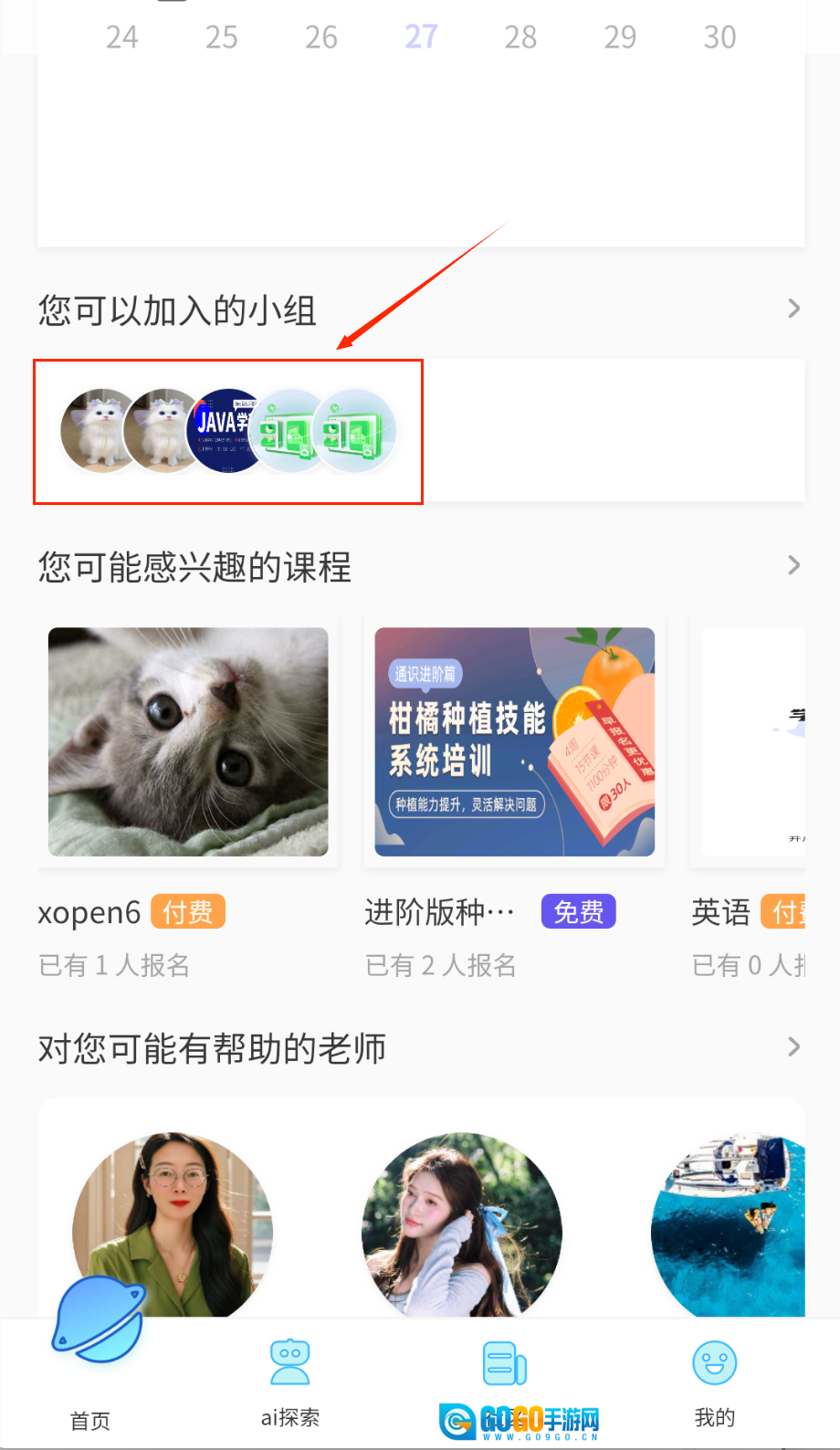View the teacher wearing glasses and green blazer
The height and width of the screenshot is (1450, 840).
point(173,1224)
